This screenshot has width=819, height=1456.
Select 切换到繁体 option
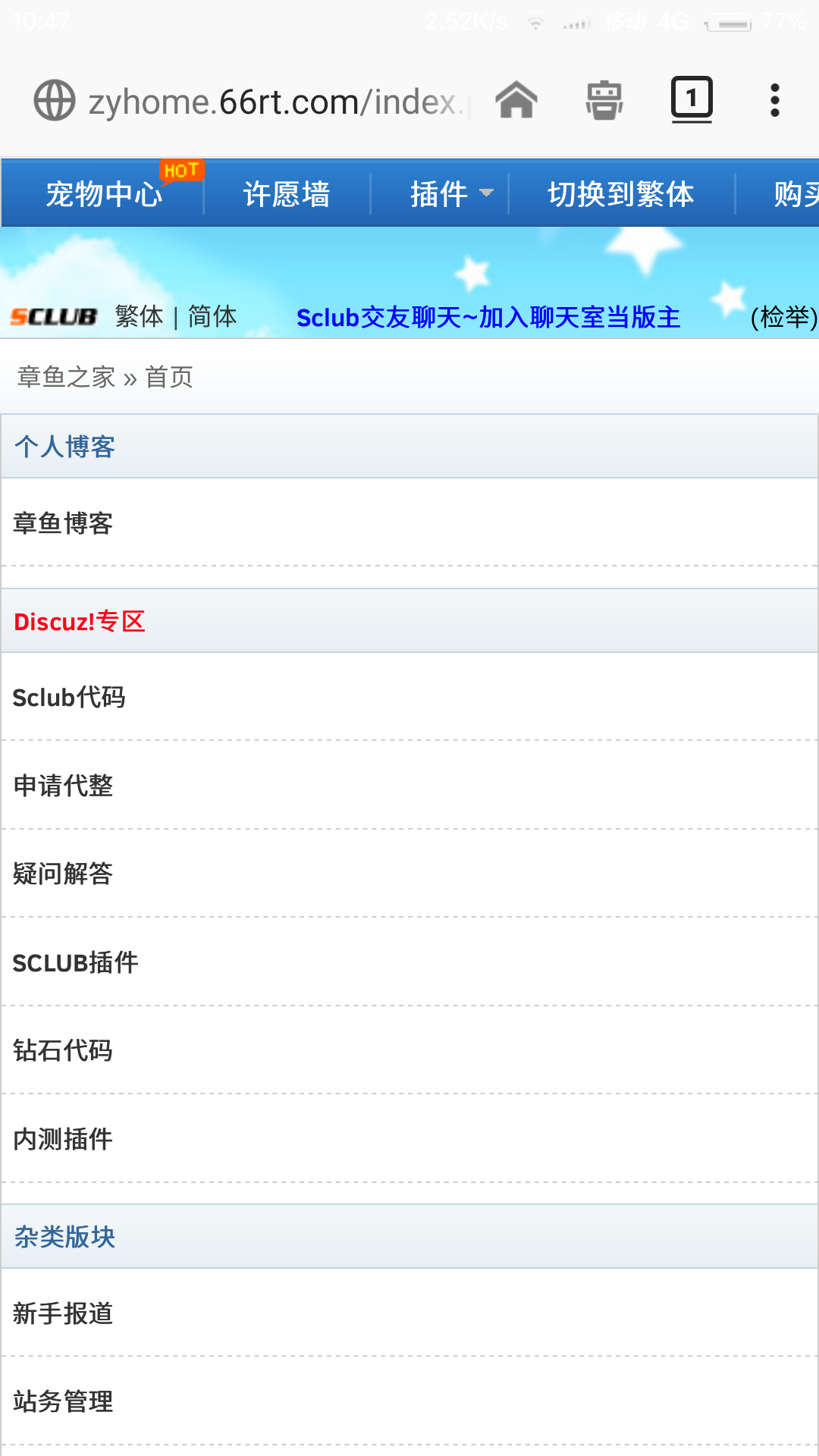tap(621, 194)
